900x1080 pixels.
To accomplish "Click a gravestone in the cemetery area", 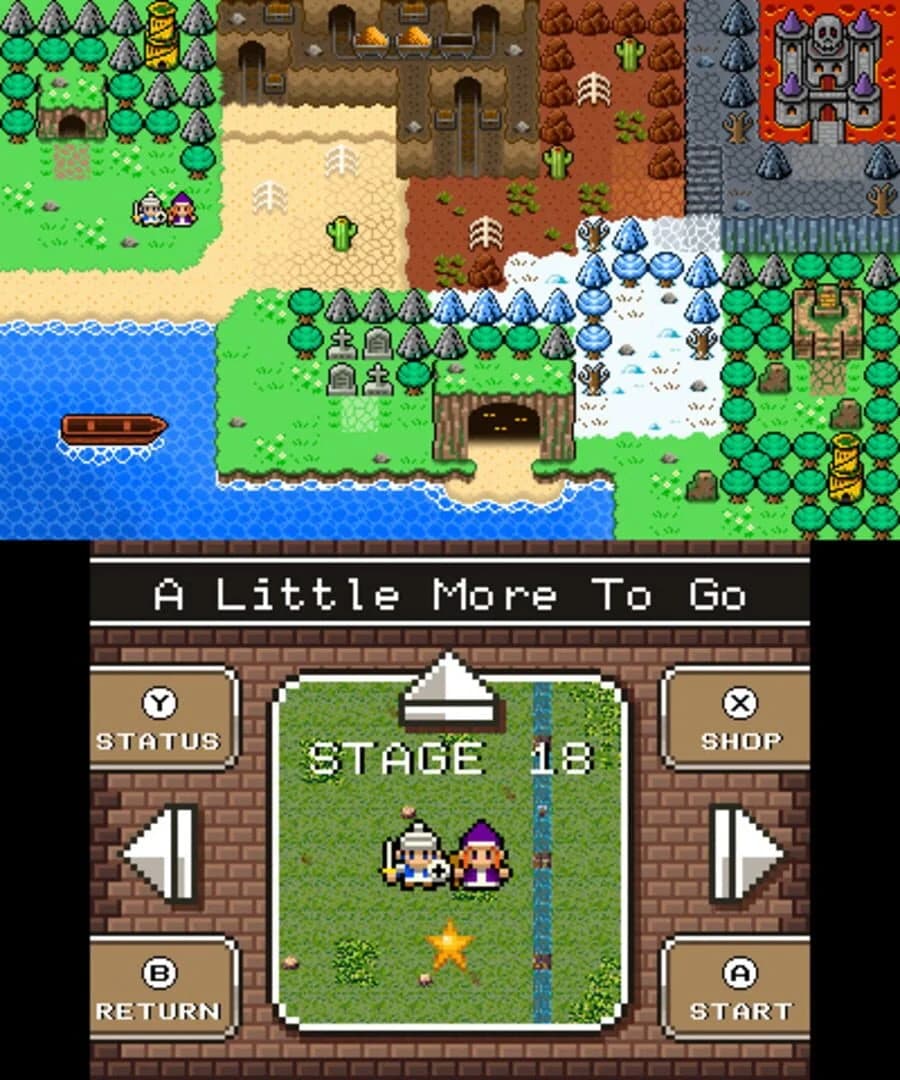I will click(x=378, y=345).
